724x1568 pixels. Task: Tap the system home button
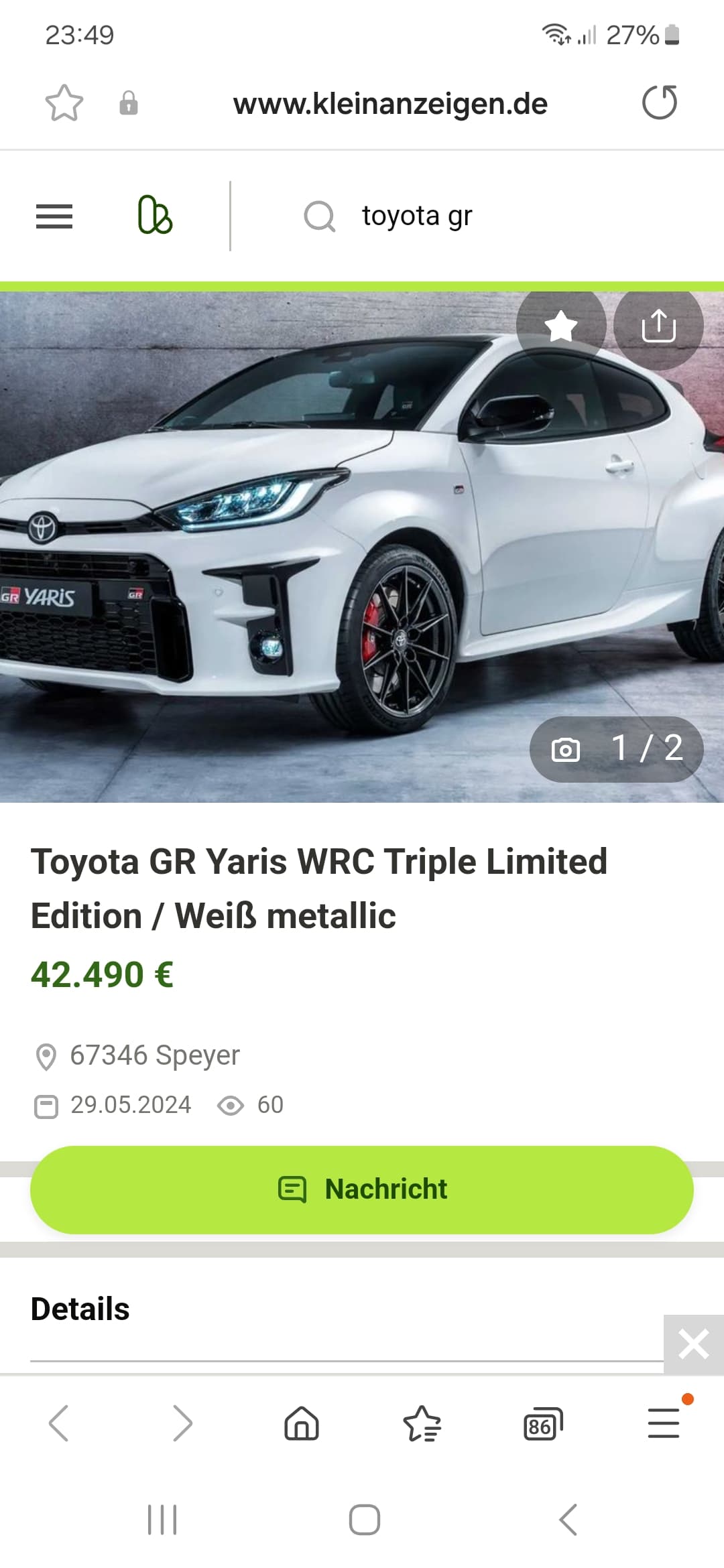coord(365,1520)
